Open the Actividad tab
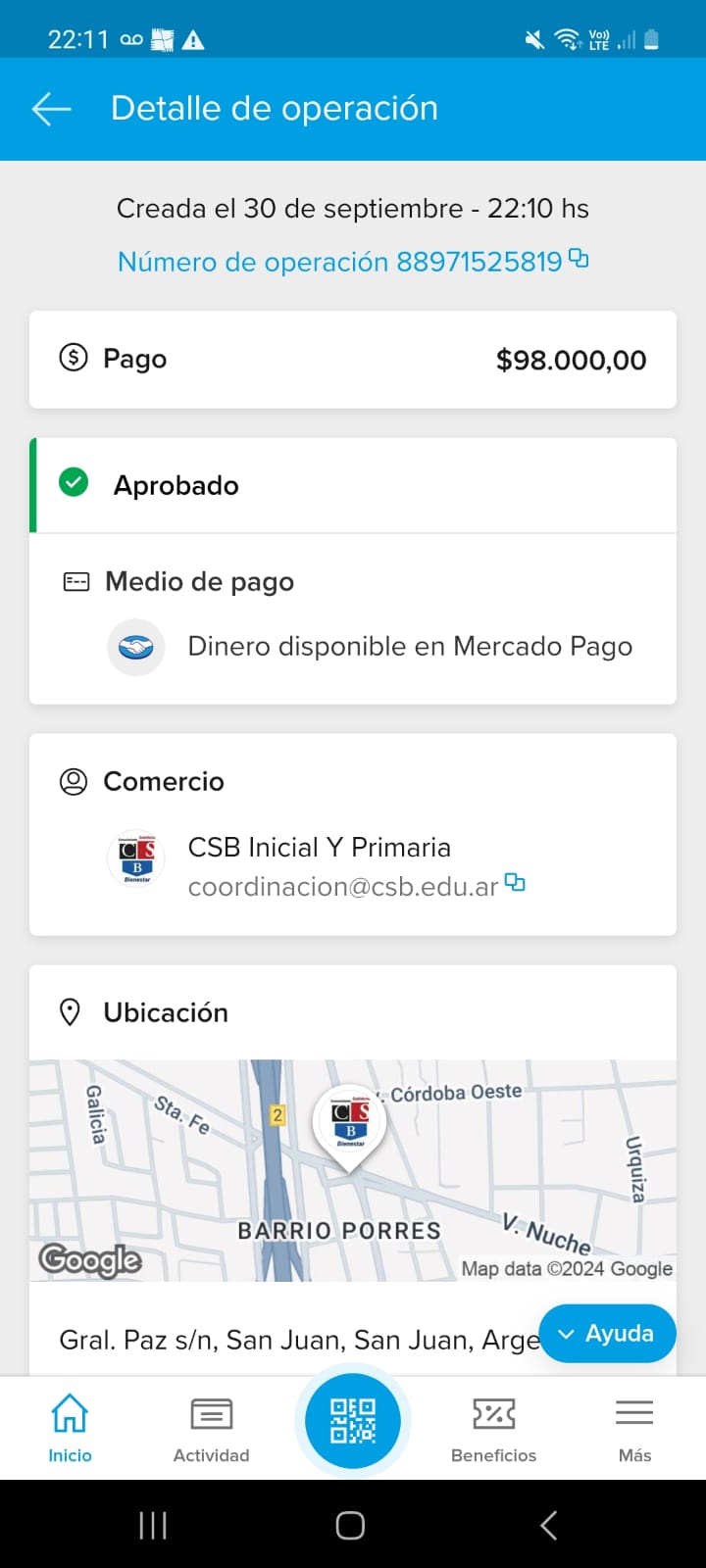Viewport: 706px width, 1568px height. pyautogui.click(x=211, y=1428)
